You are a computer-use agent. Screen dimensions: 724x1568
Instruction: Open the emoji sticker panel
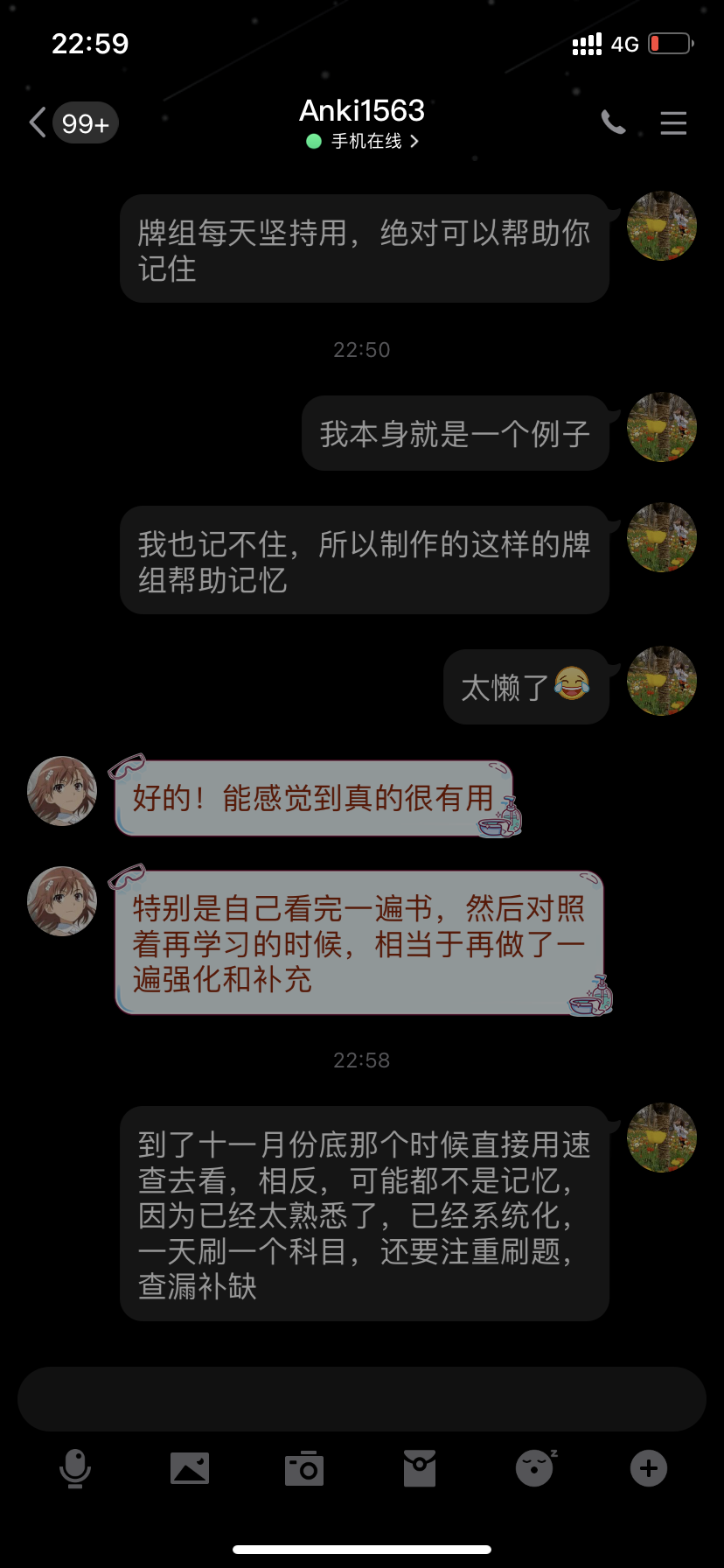pos(534,1467)
